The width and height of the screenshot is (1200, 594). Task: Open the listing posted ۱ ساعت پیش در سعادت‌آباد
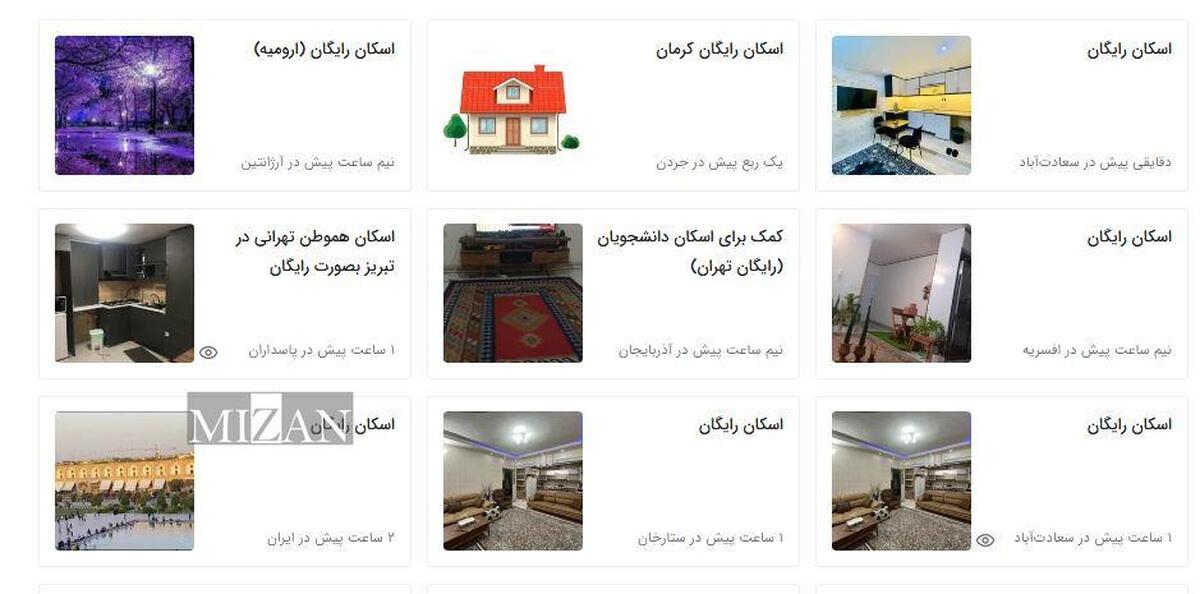[1129, 425]
